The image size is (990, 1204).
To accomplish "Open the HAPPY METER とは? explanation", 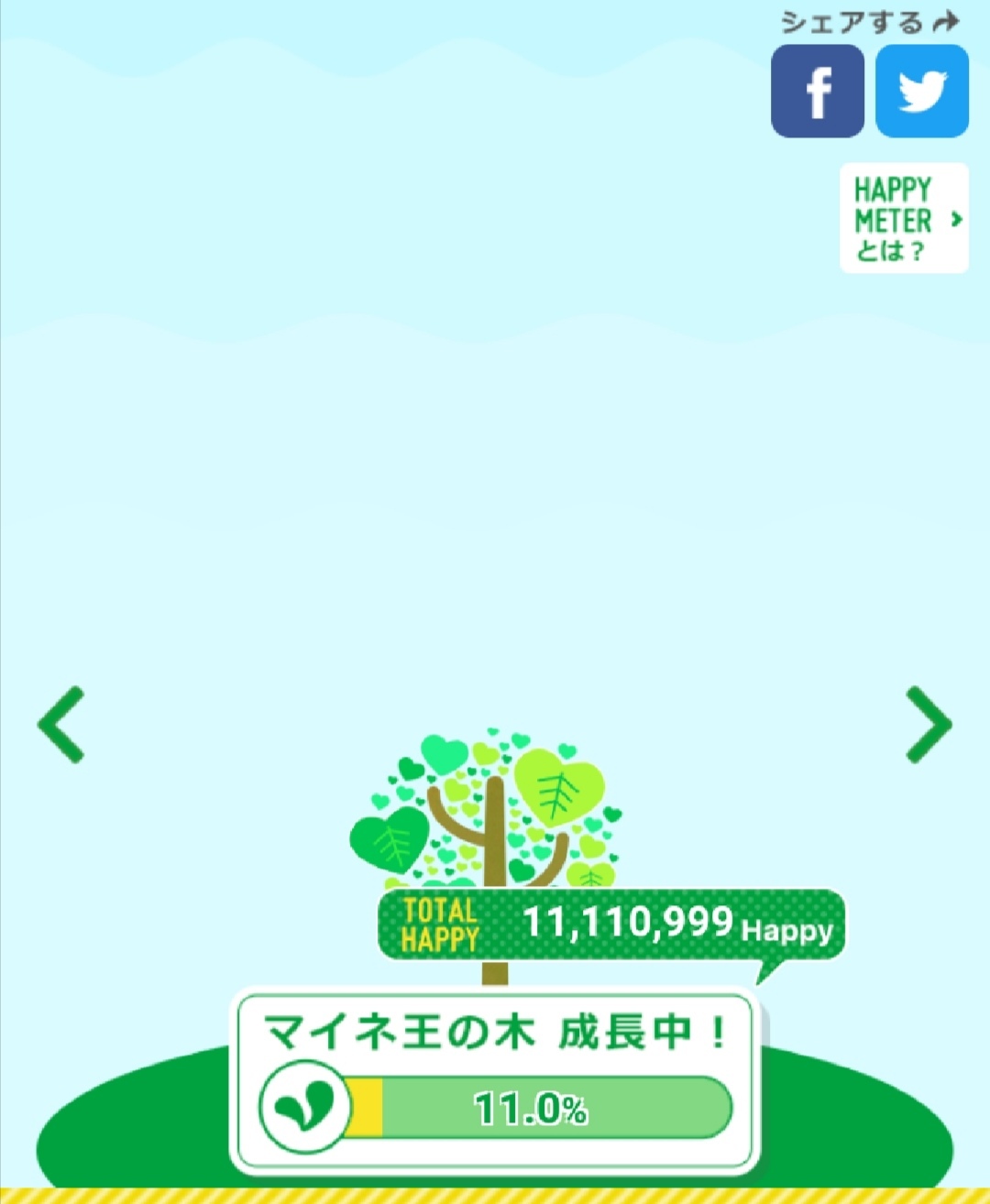I will tap(904, 218).
